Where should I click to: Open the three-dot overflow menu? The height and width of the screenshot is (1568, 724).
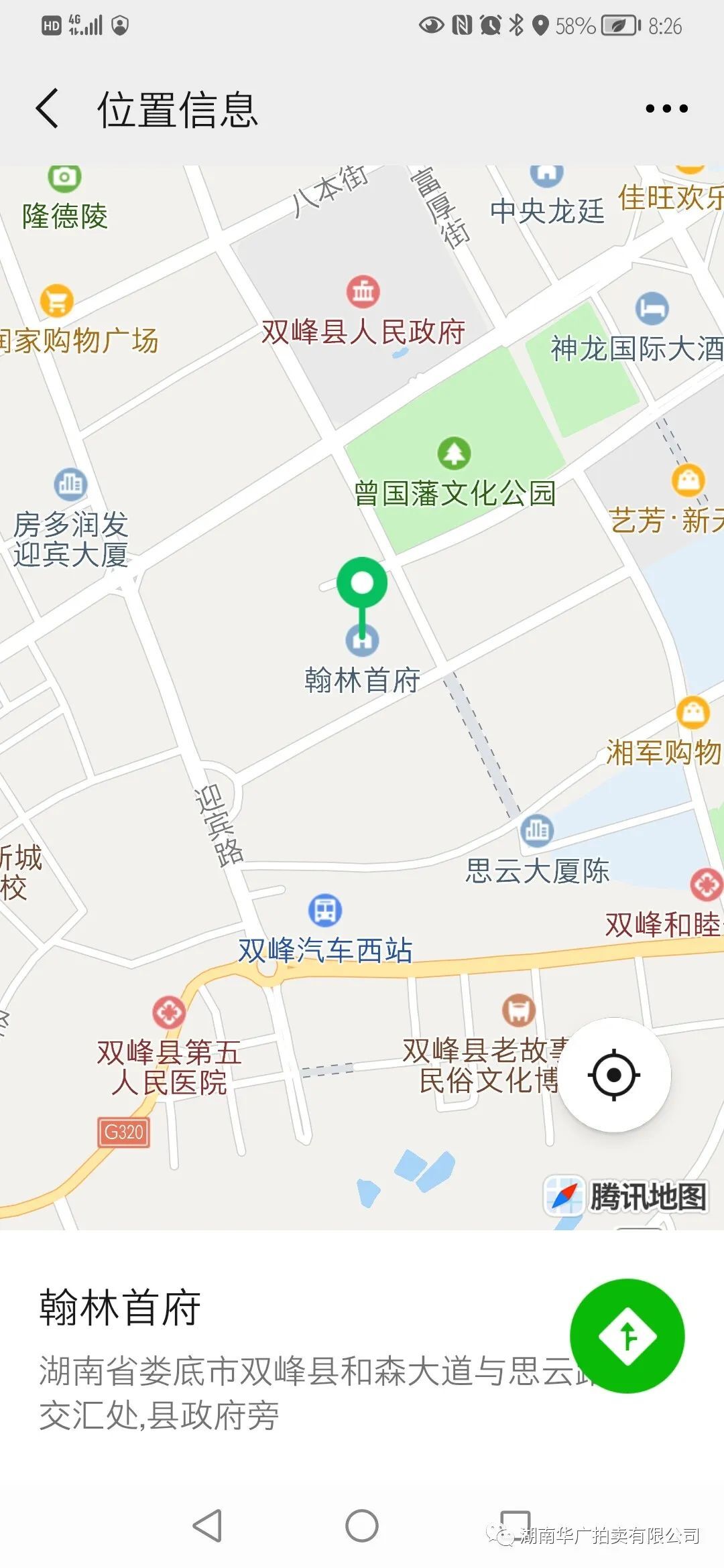[666, 109]
